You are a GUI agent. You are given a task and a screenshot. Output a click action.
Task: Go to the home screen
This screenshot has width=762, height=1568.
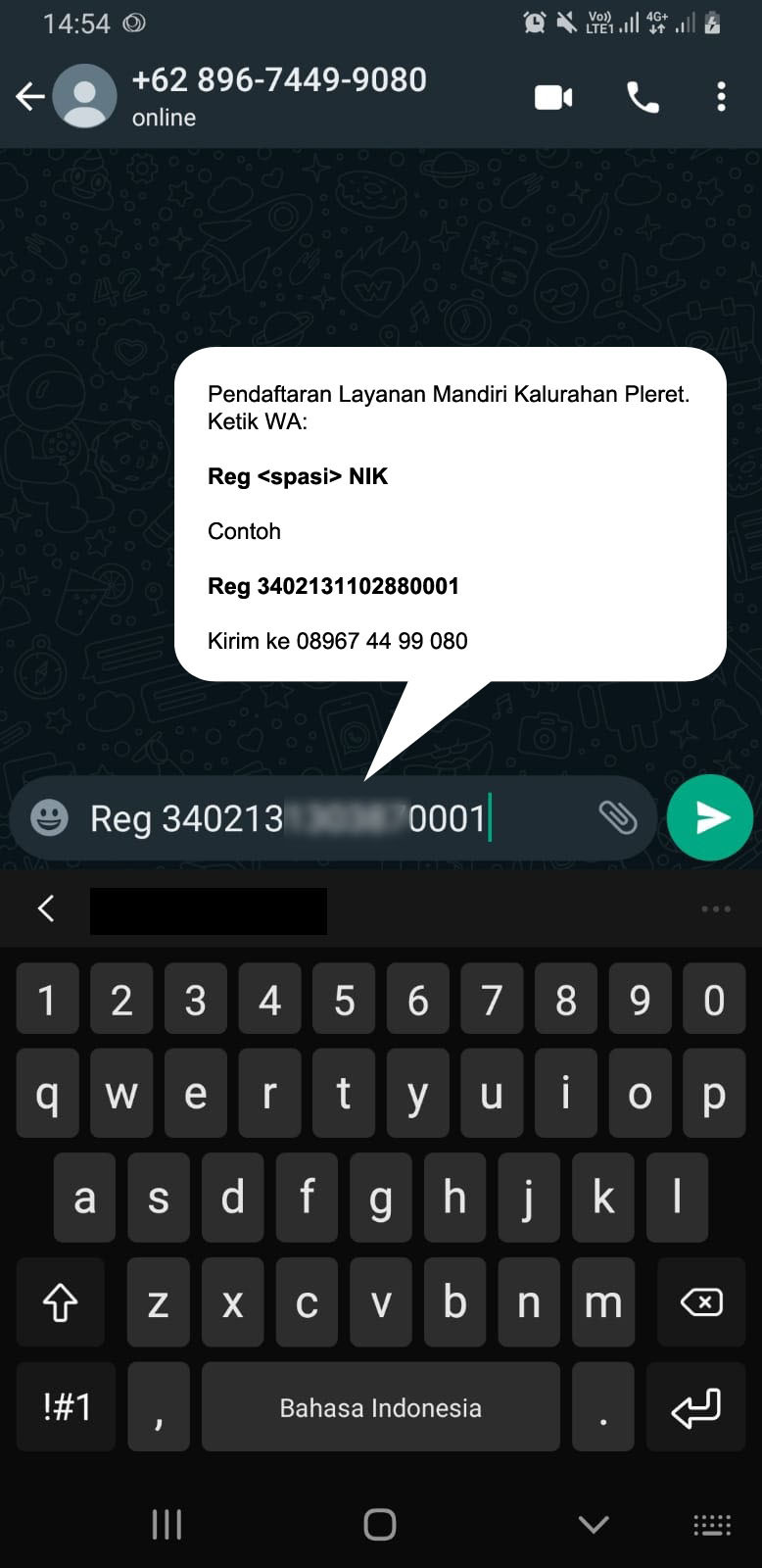tap(380, 1524)
